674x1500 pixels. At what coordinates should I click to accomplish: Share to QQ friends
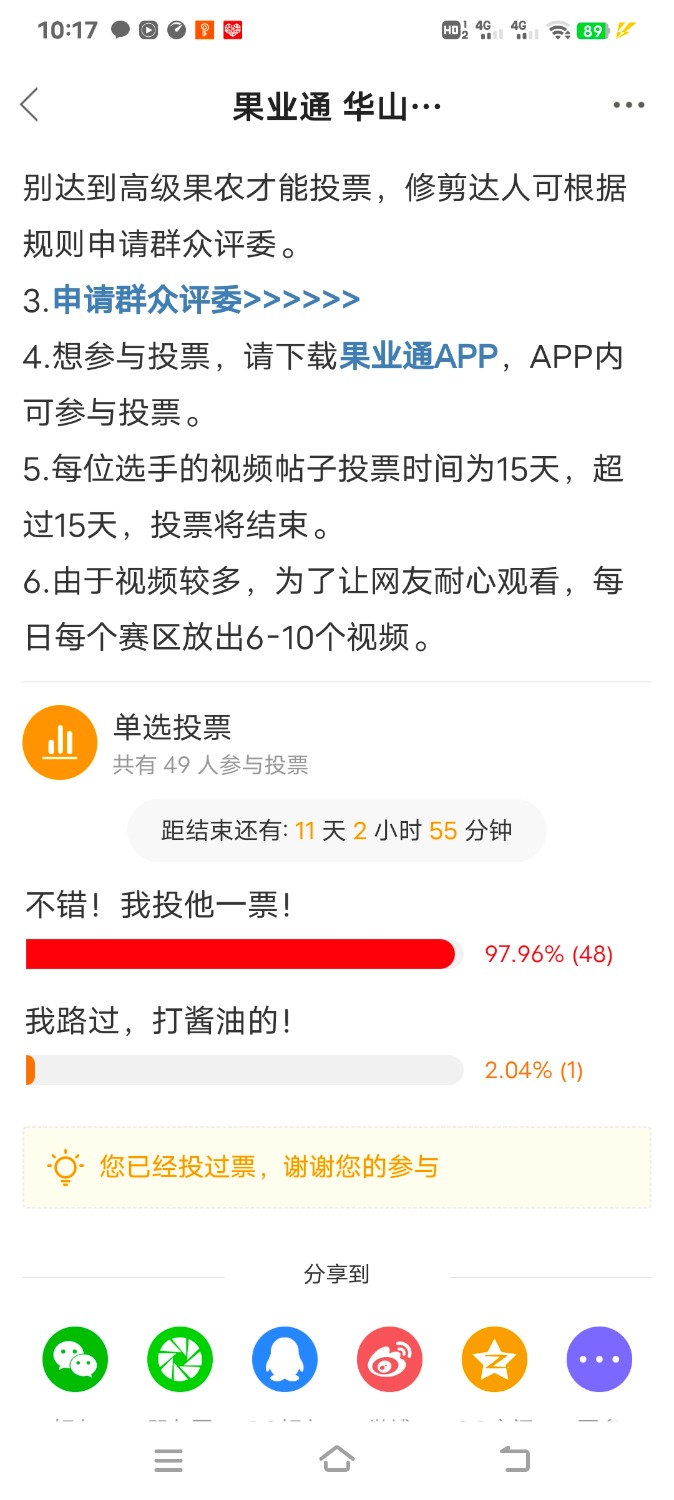click(x=285, y=1359)
